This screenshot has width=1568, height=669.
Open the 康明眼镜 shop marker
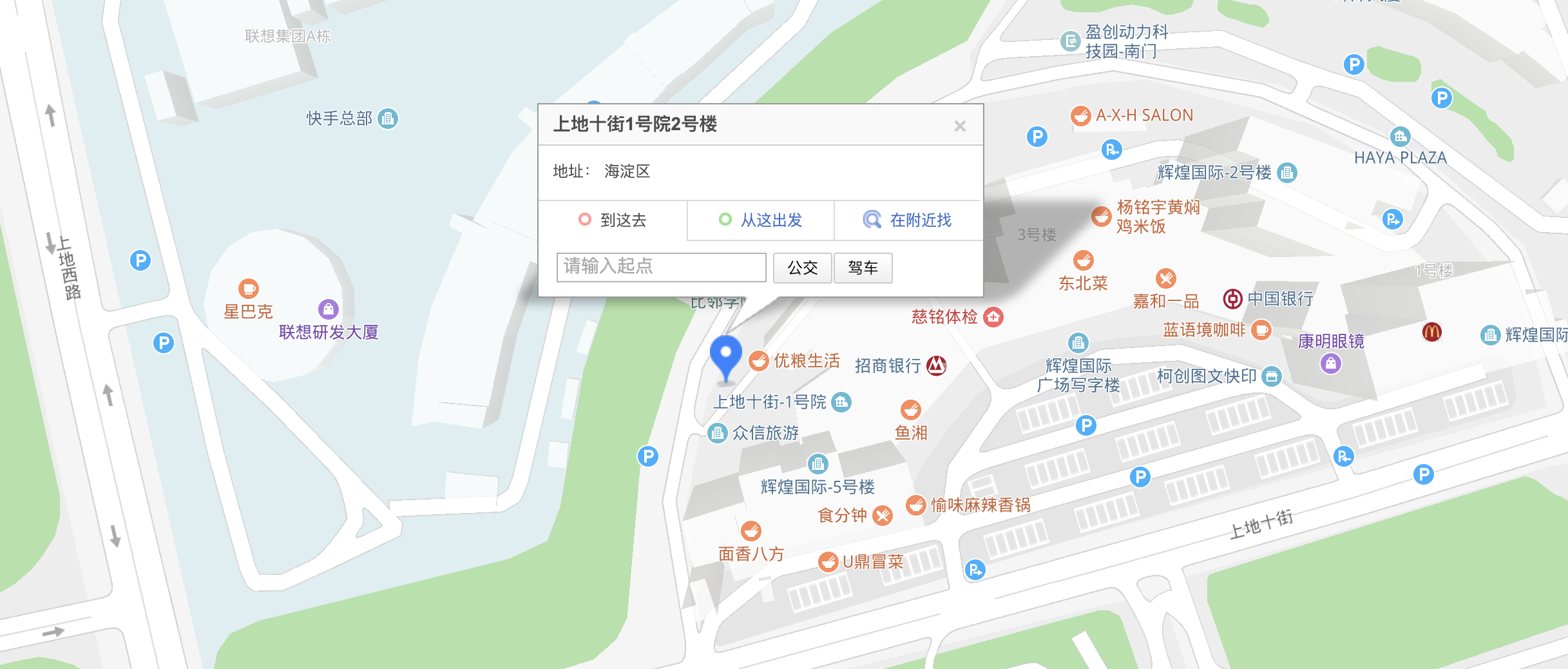pos(1330,364)
